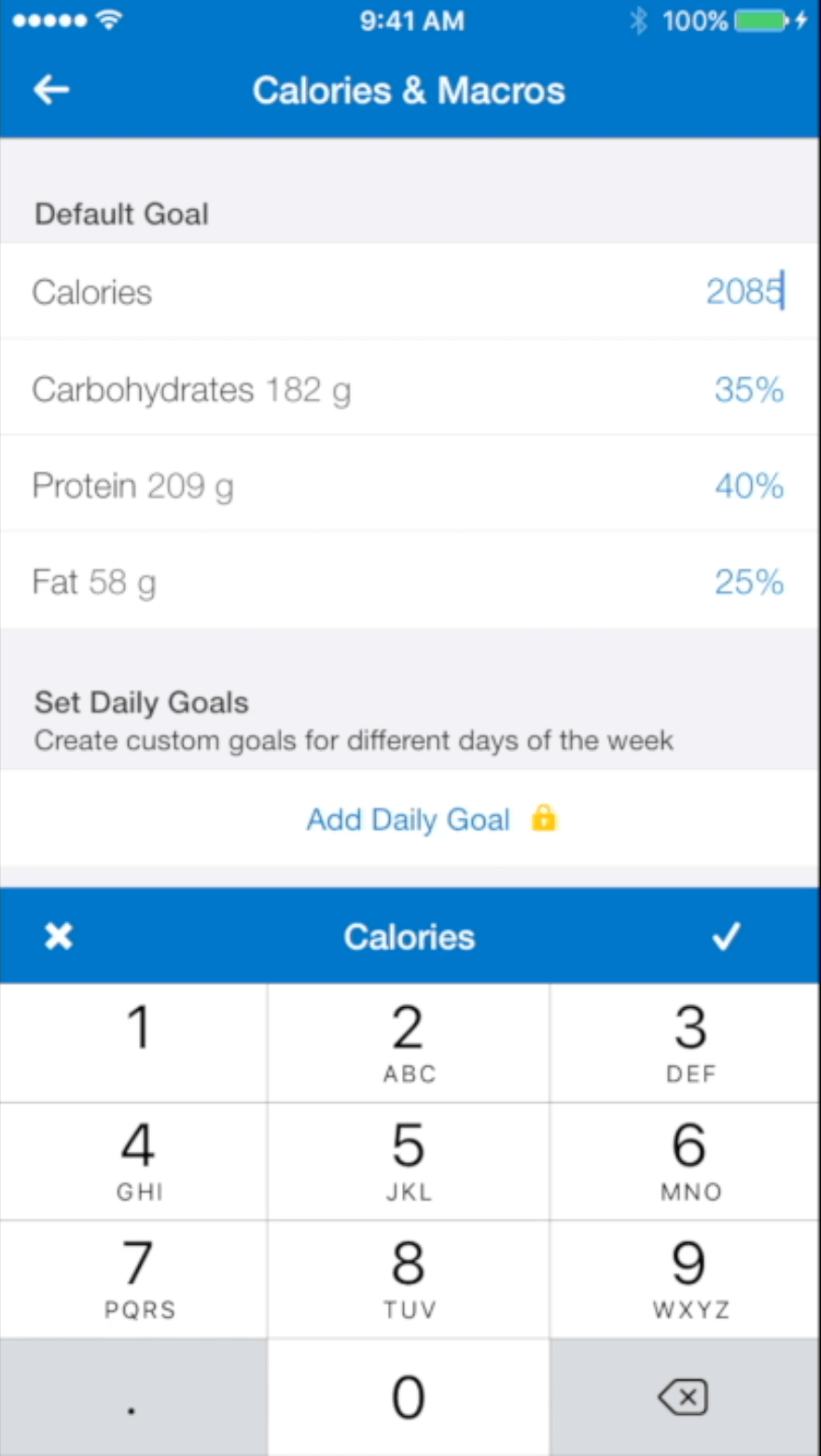This screenshot has height=1456, width=821.
Task: Open the Carbohydrates percentage row
Action: 410,389
